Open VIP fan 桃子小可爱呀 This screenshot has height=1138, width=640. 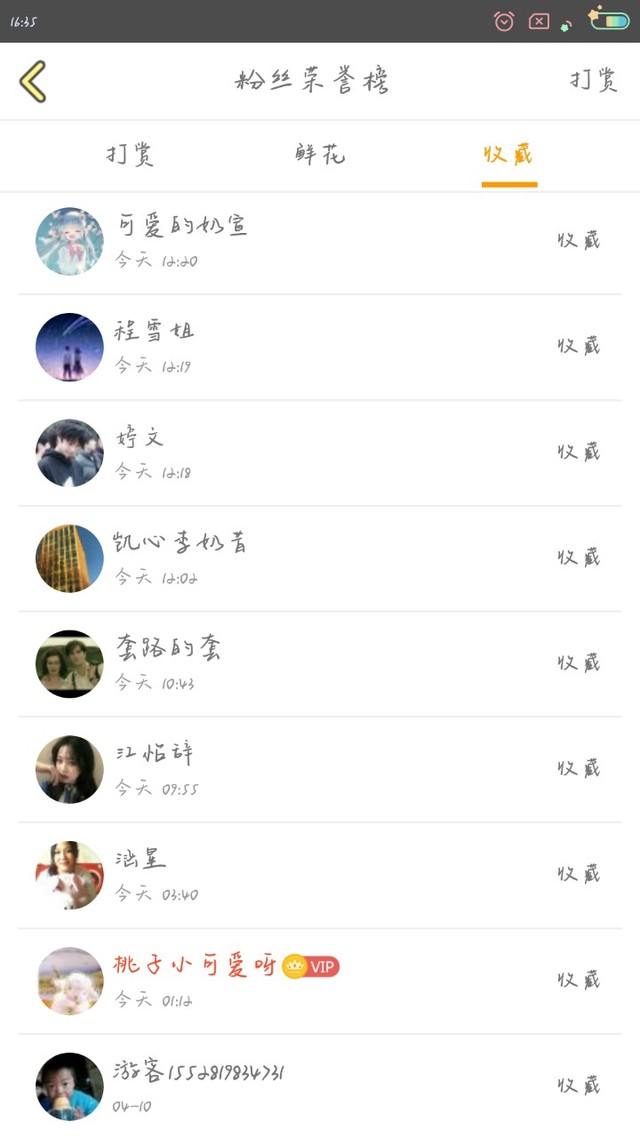click(x=320, y=981)
